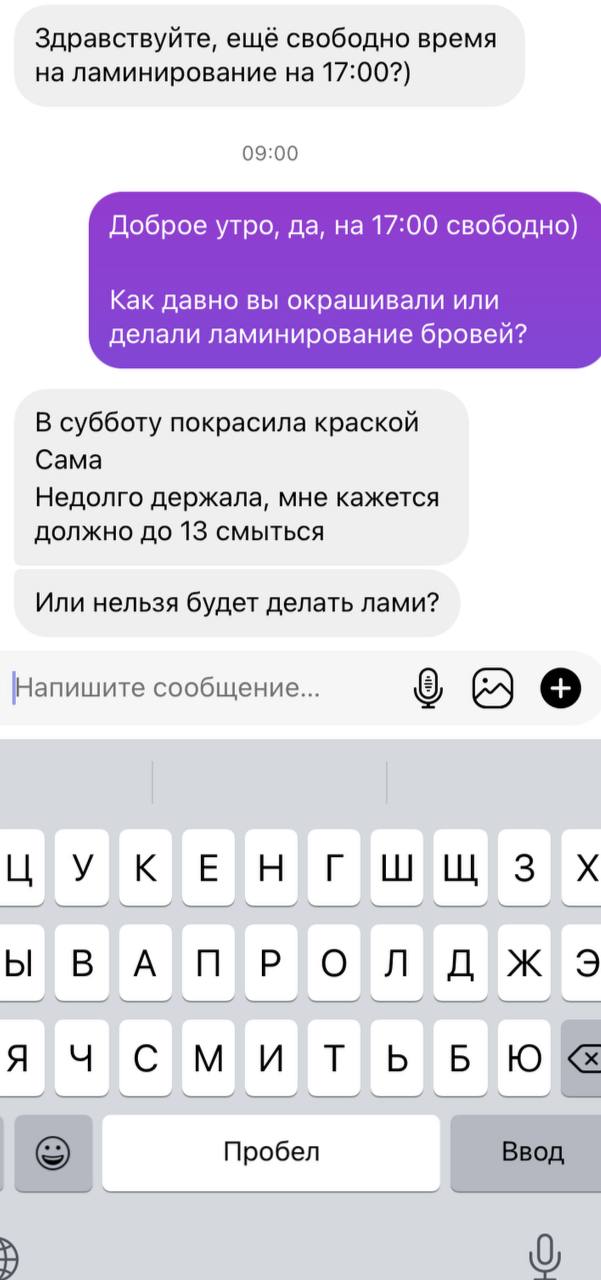This screenshot has width=601, height=1280.
Task: Type the letter Д on the keyboard
Action: coord(460,963)
